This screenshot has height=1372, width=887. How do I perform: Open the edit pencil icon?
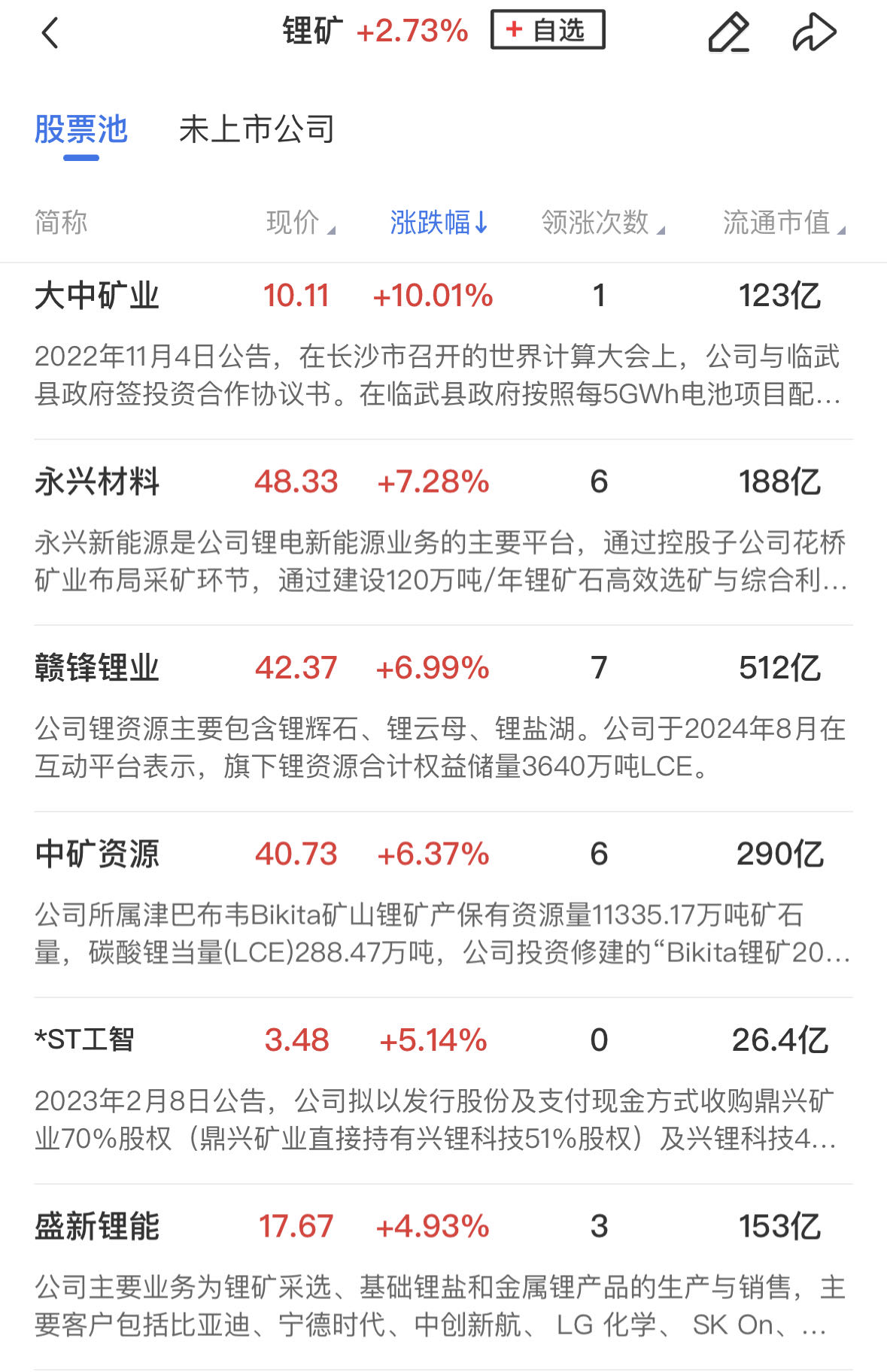coord(728,33)
